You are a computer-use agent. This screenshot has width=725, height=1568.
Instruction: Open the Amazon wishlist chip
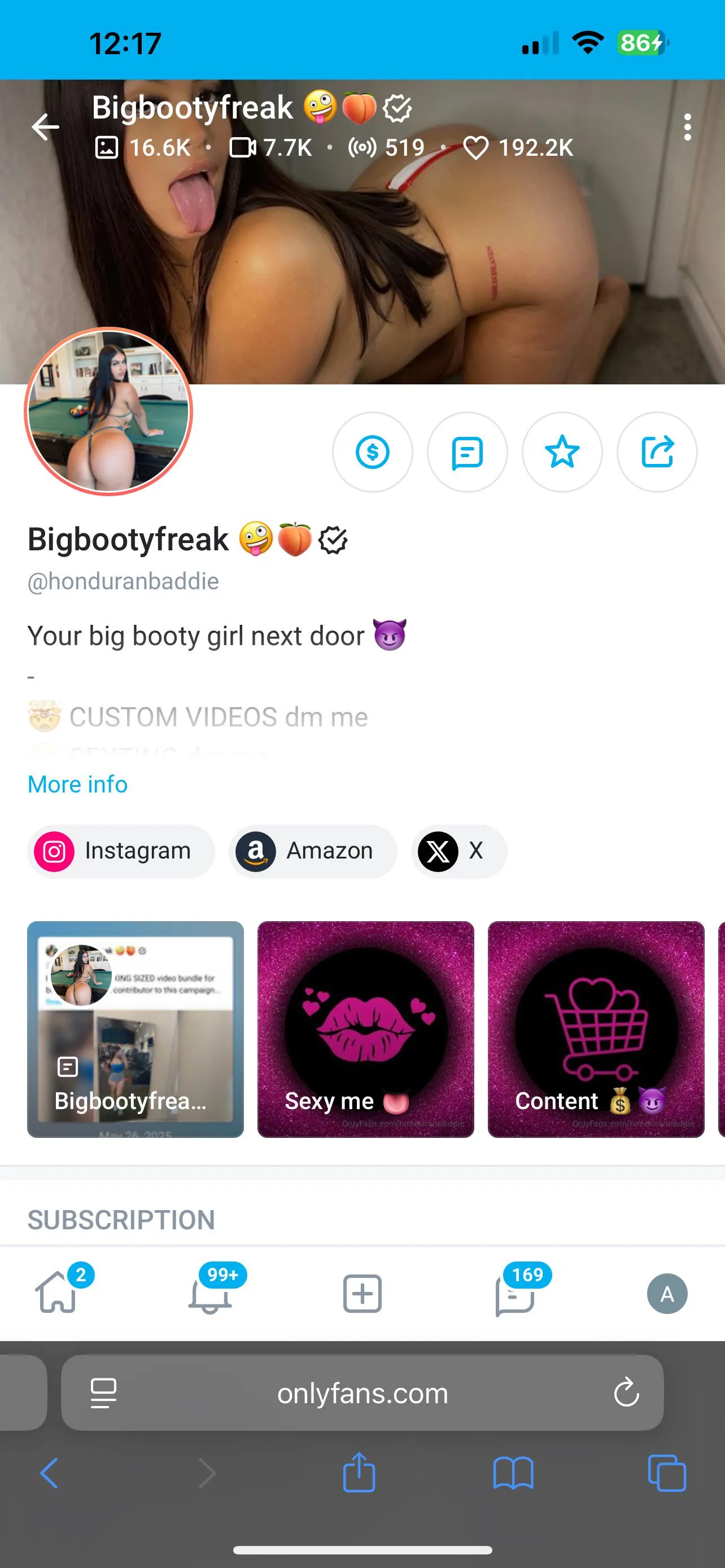[x=313, y=851]
